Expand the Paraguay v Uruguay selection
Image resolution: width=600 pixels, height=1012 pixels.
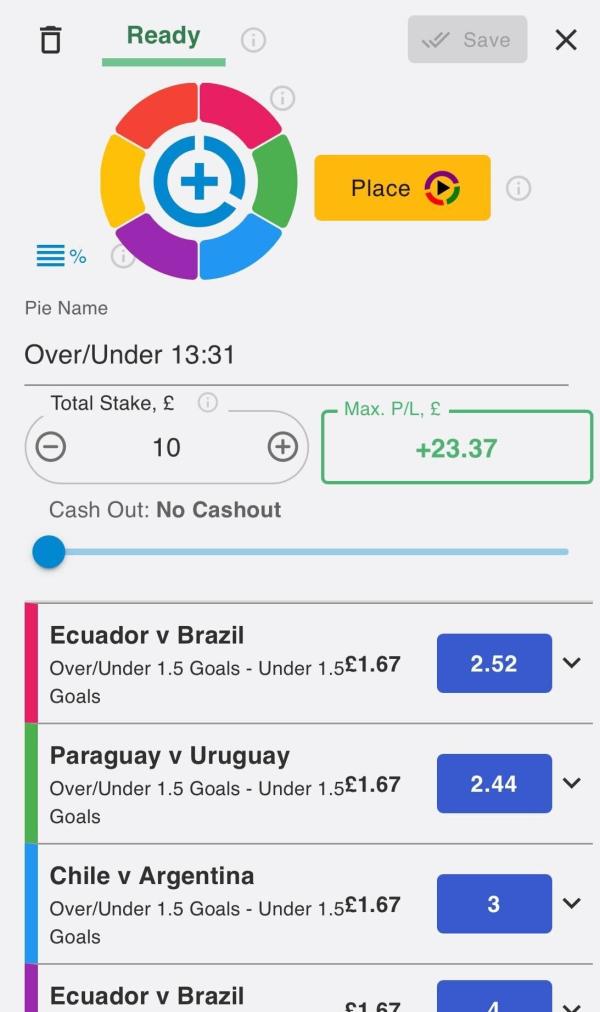572,783
